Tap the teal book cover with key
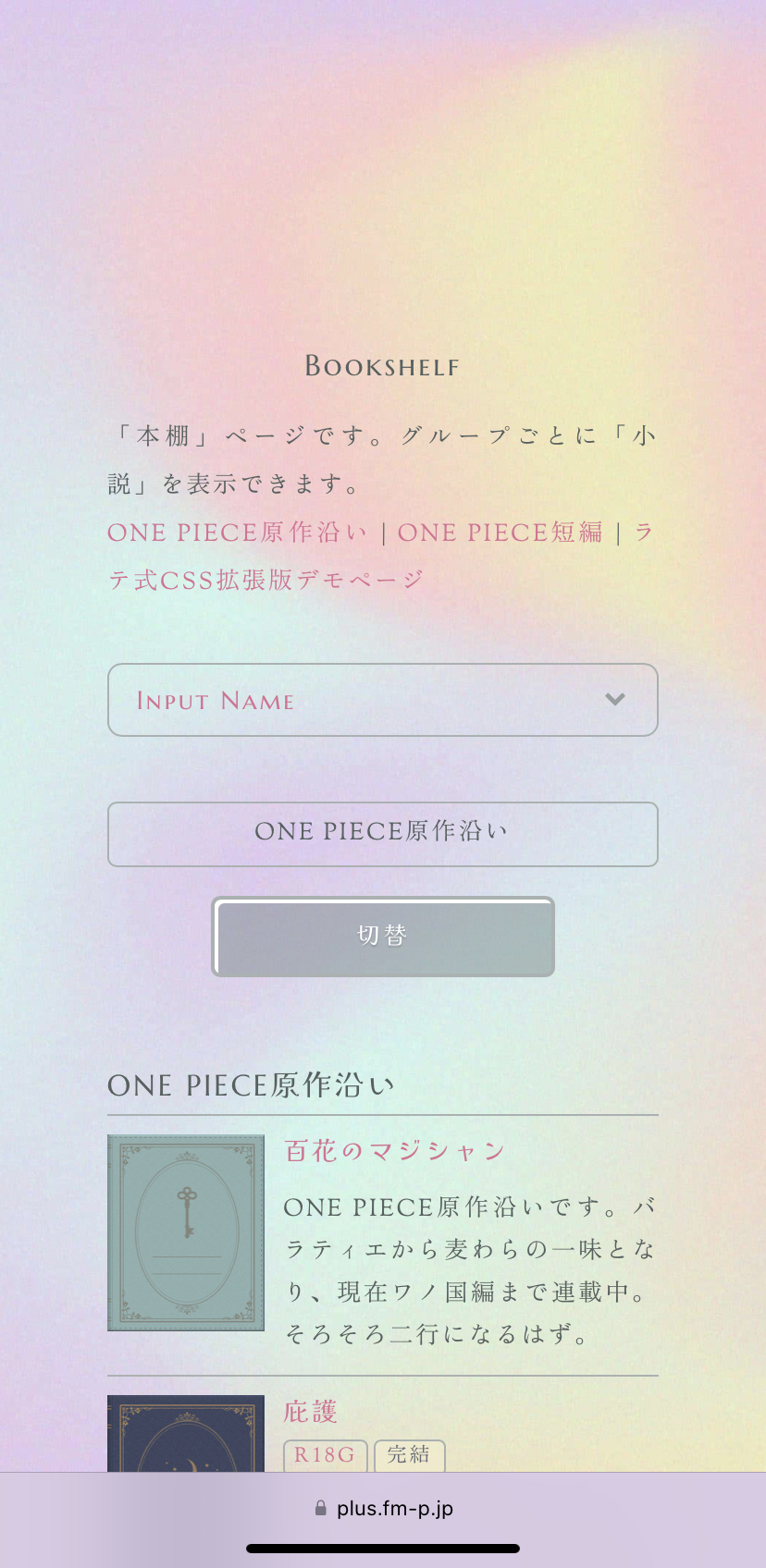Screen dimensions: 766x1568 click(186, 1232)
